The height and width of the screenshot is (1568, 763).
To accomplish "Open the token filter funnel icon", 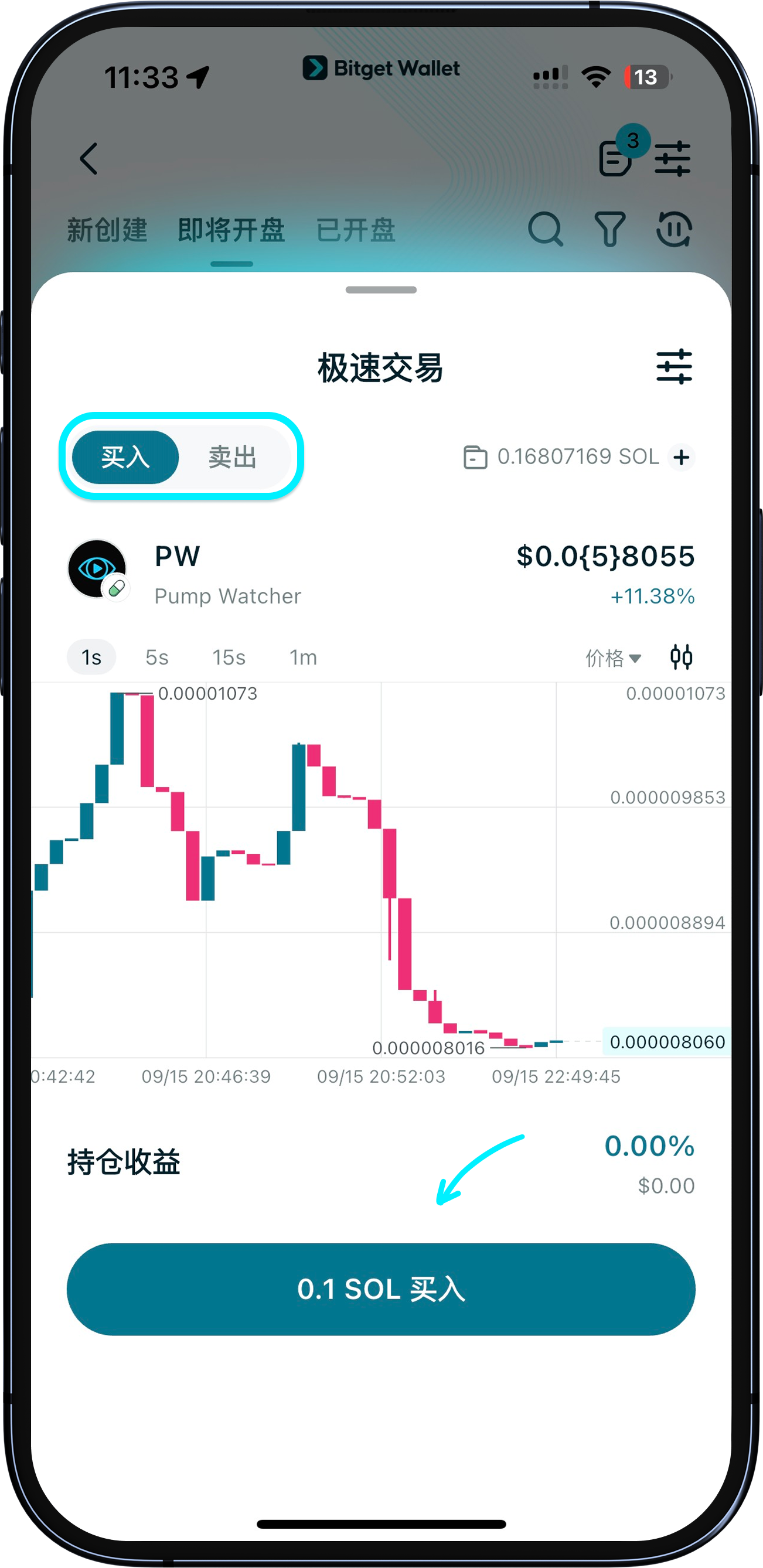I will pyautogui.click(x=612, y=230).
